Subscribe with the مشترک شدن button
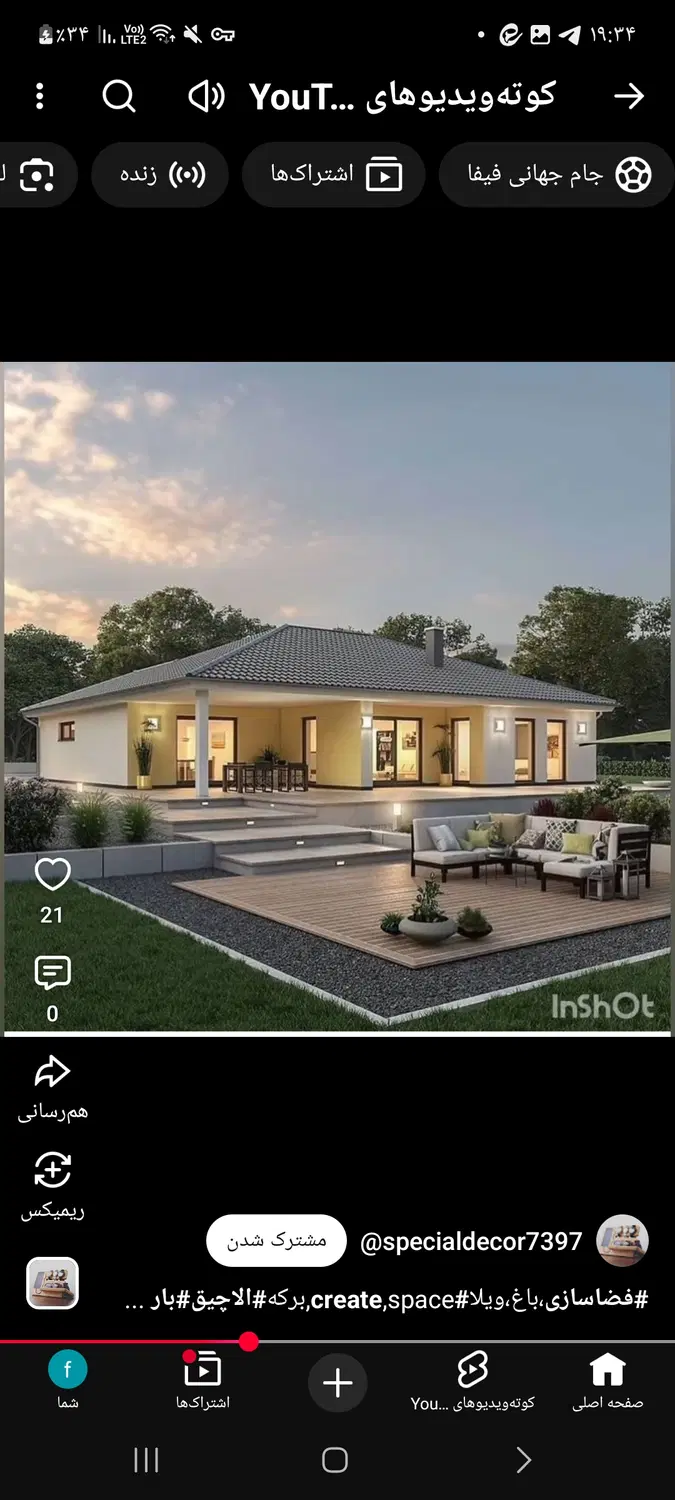The width and height of the screenshot is (675, 1500). [x=276, y=1241]
